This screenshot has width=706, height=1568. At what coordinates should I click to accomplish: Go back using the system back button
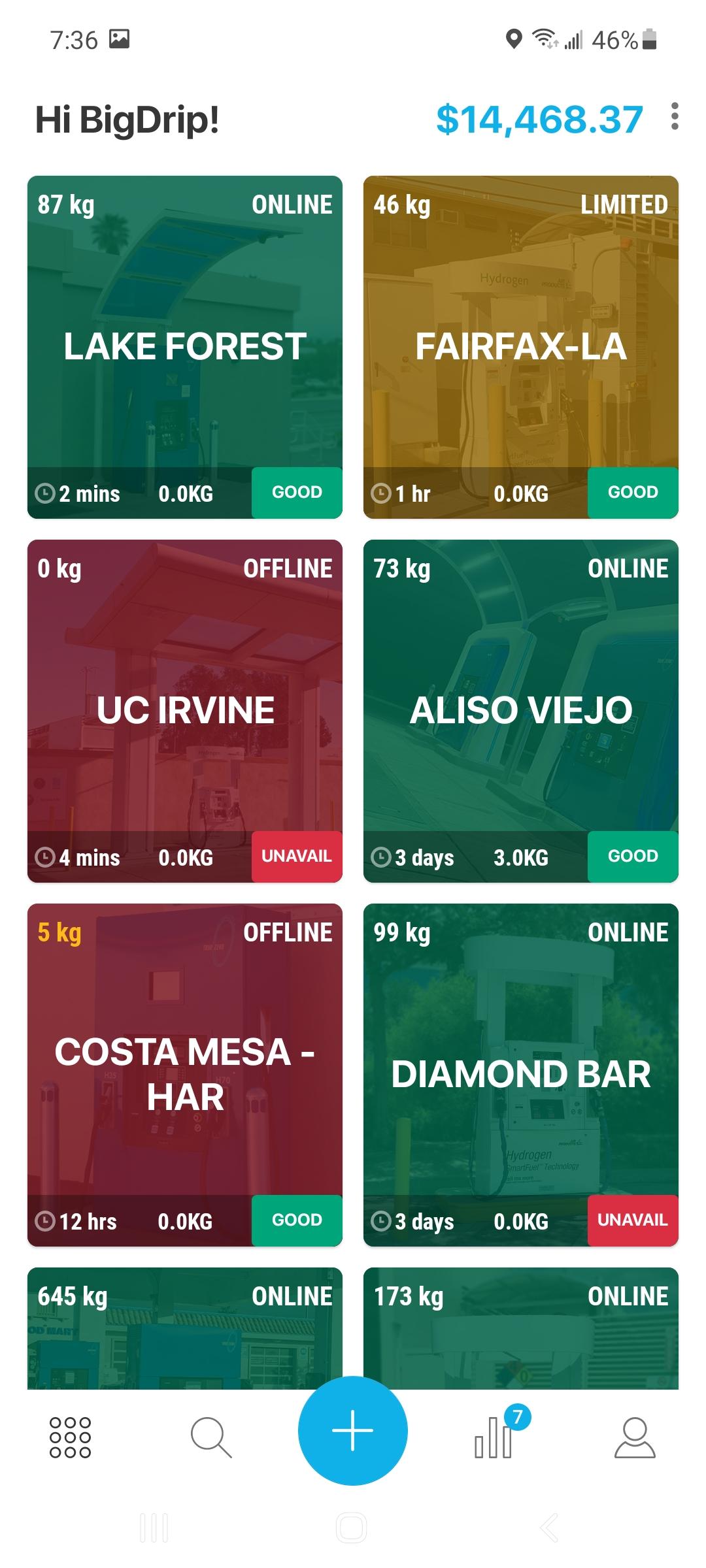[549, 1527]
